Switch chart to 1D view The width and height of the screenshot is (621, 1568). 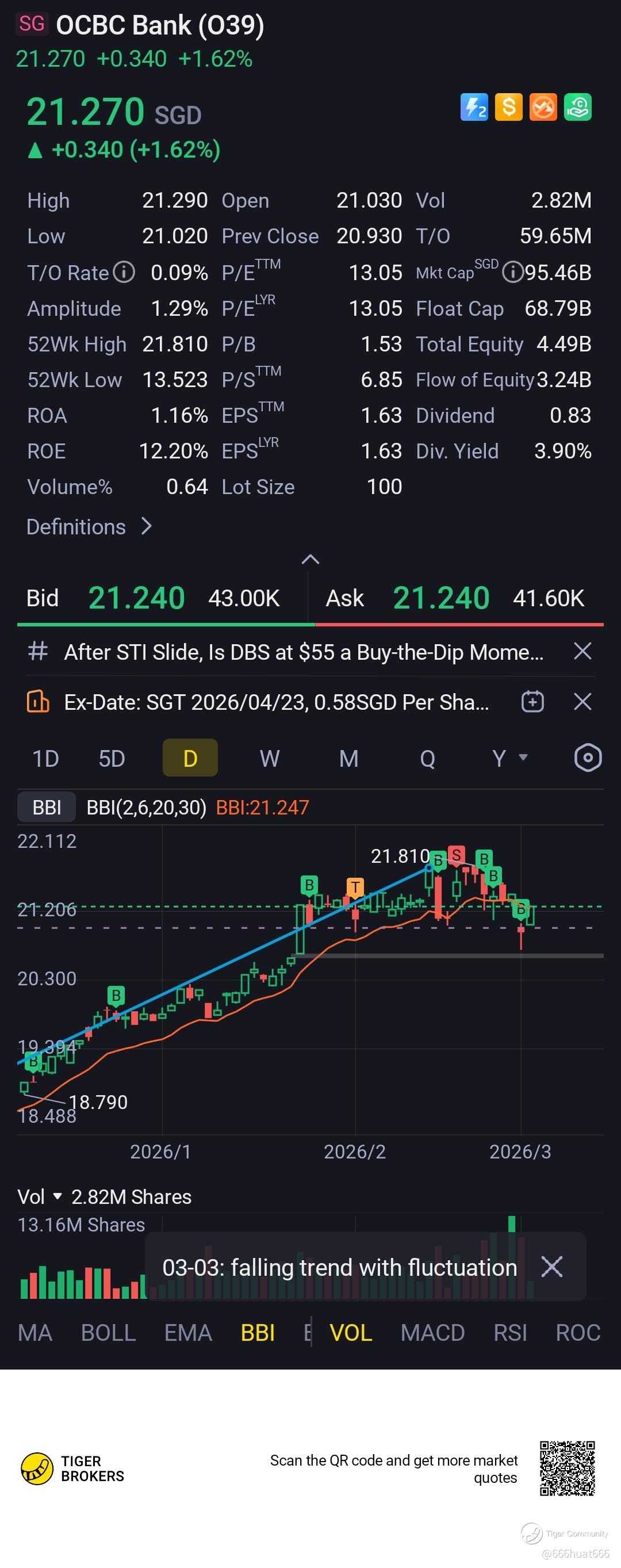click(x=45, y=759)
